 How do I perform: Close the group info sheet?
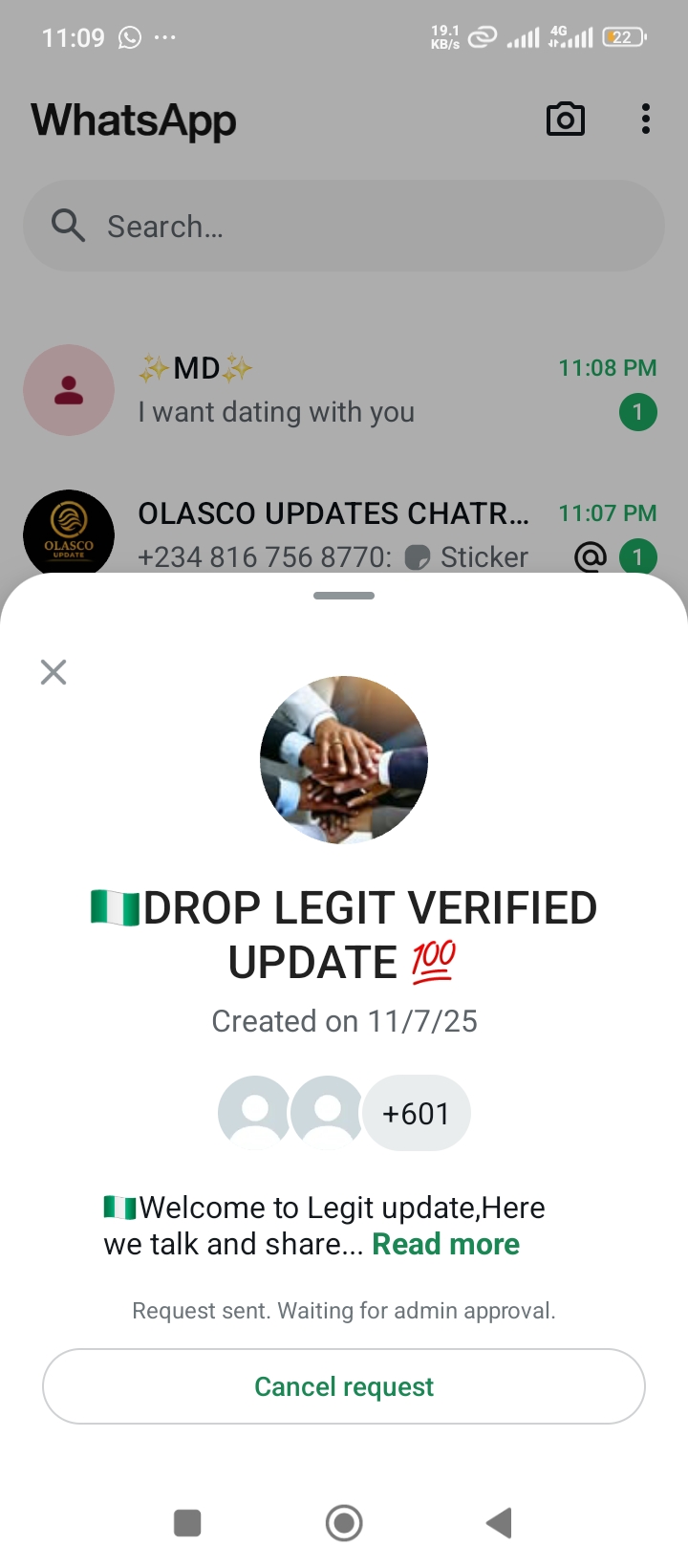[54, 672]
